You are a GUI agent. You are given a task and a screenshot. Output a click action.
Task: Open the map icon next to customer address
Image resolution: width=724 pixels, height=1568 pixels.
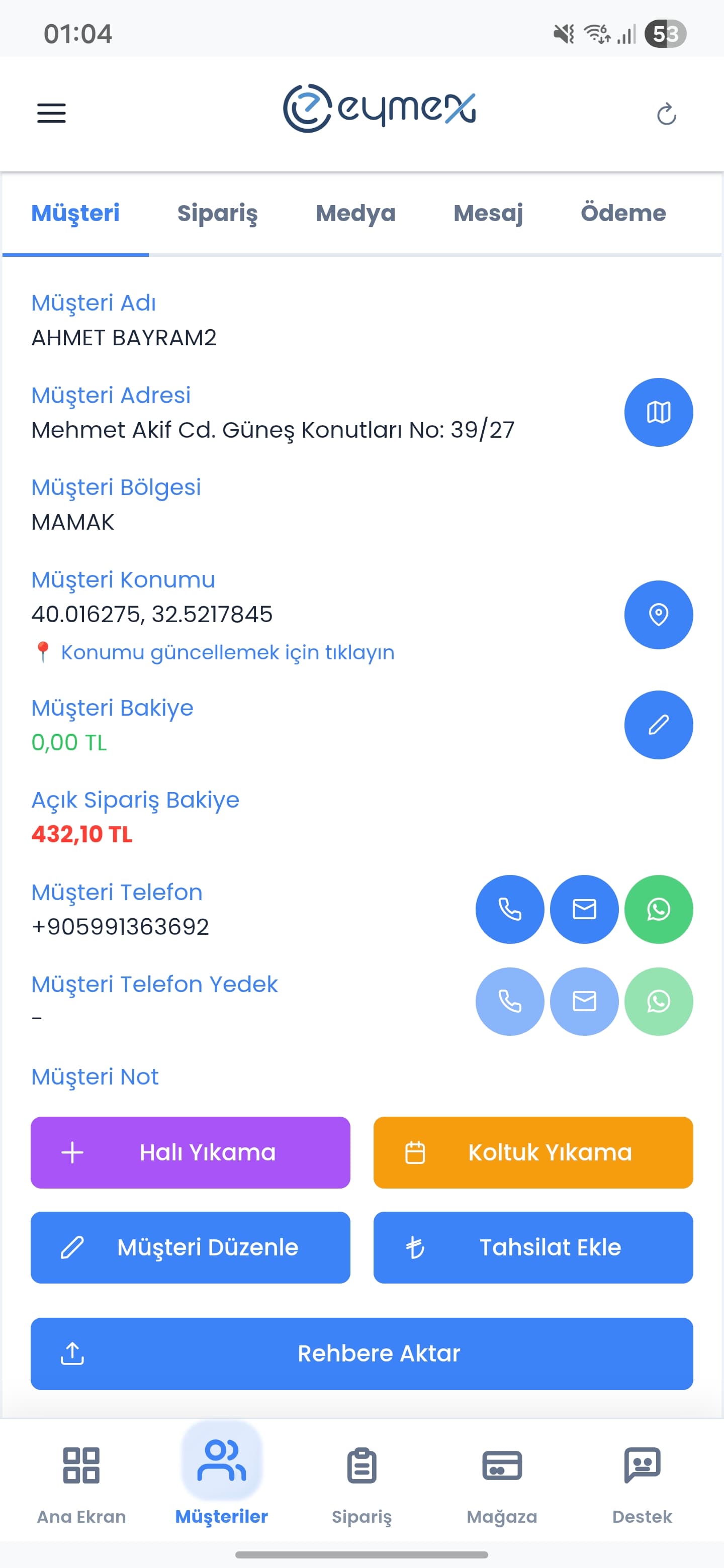(658, 412)
